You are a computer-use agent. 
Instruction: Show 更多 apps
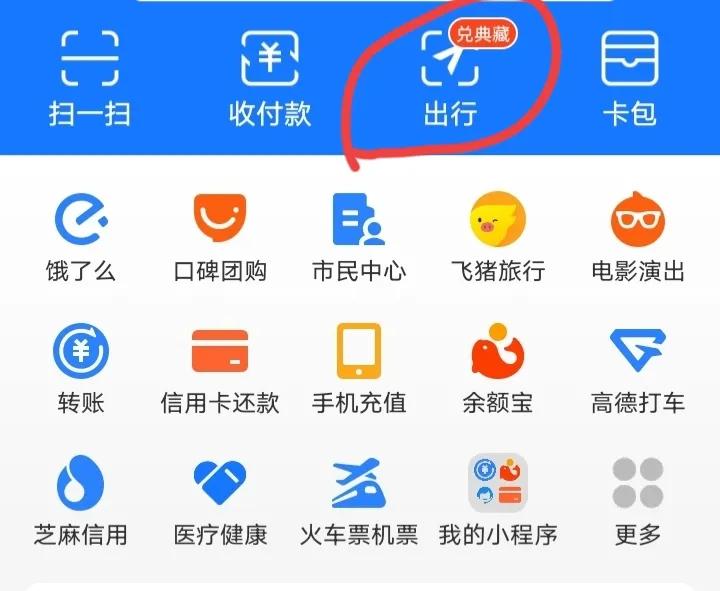click(638, 484)
